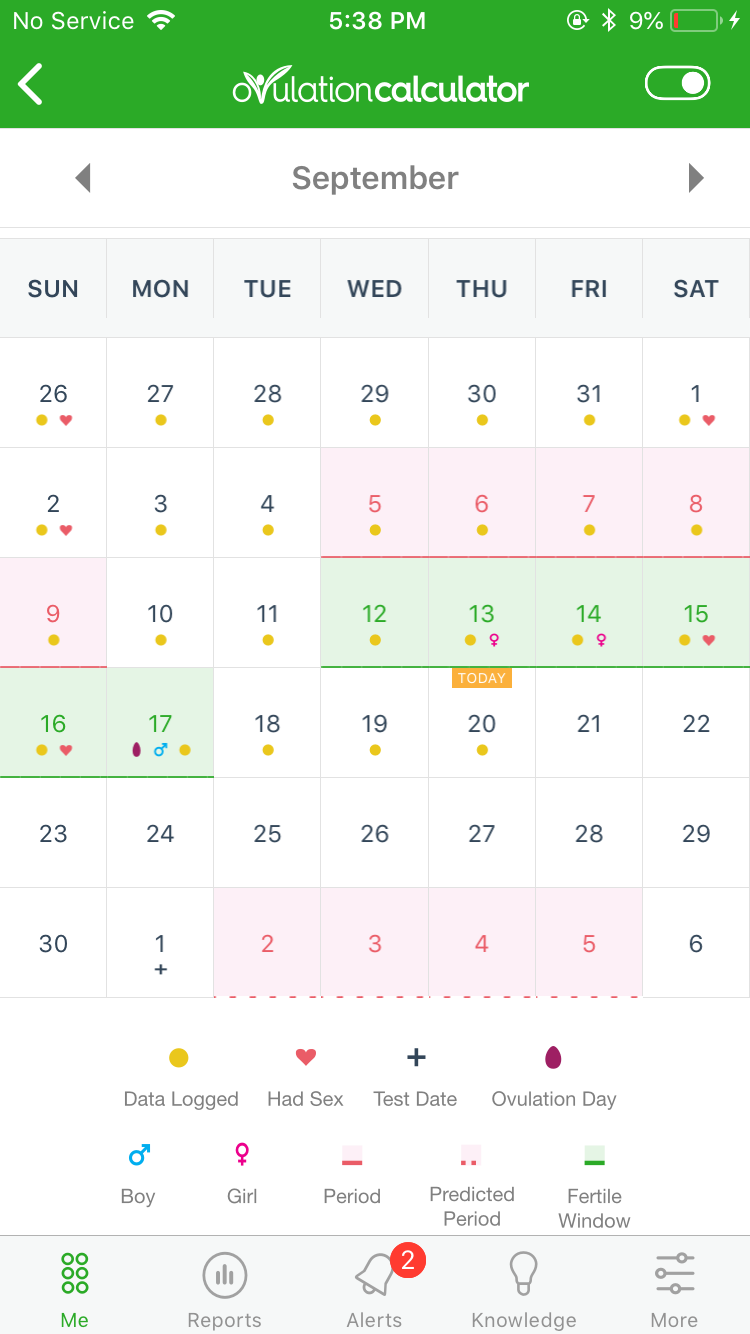Open October 1 test date
The image size is (750, 1334).
pyautogui.click(x=160, y=943)
